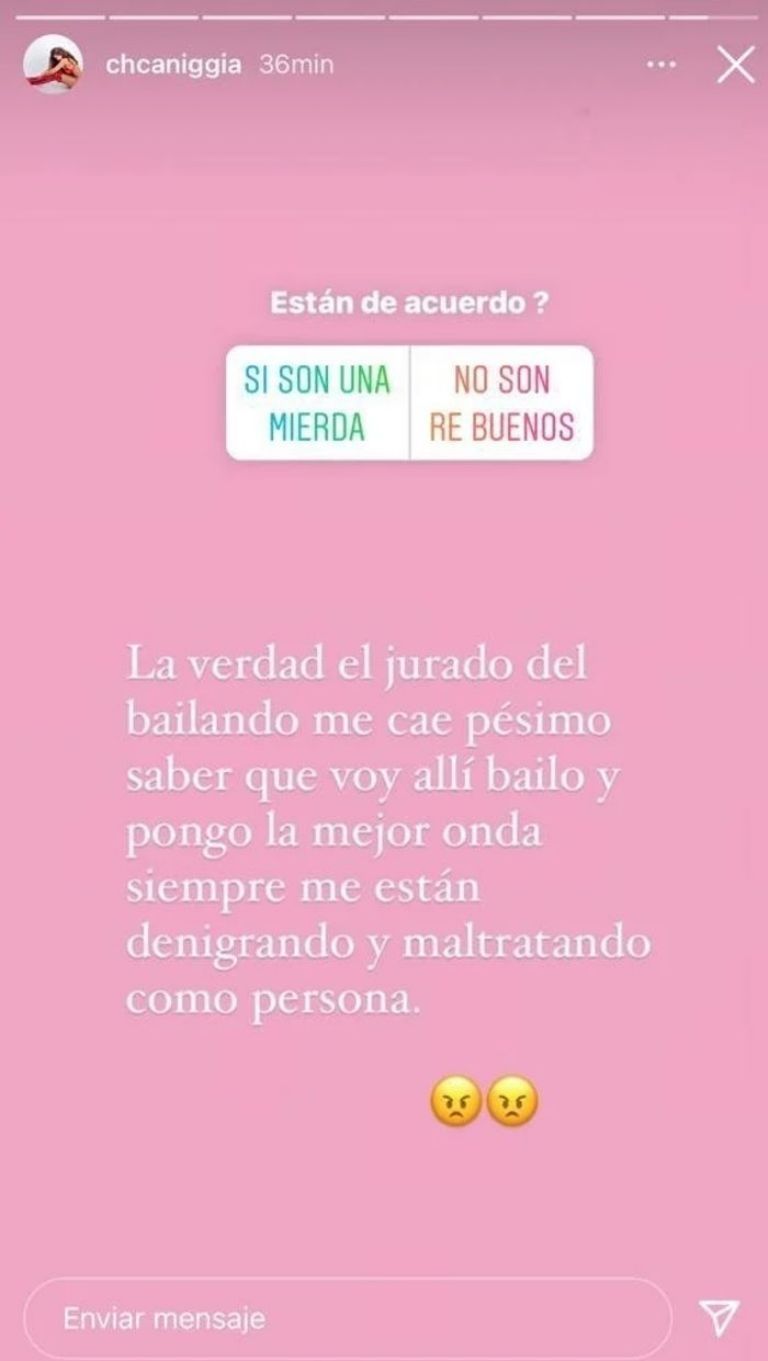Tap the chcaniggia username
The height and width of the screenshot is (1361, 768).
(x=173, y=65)
